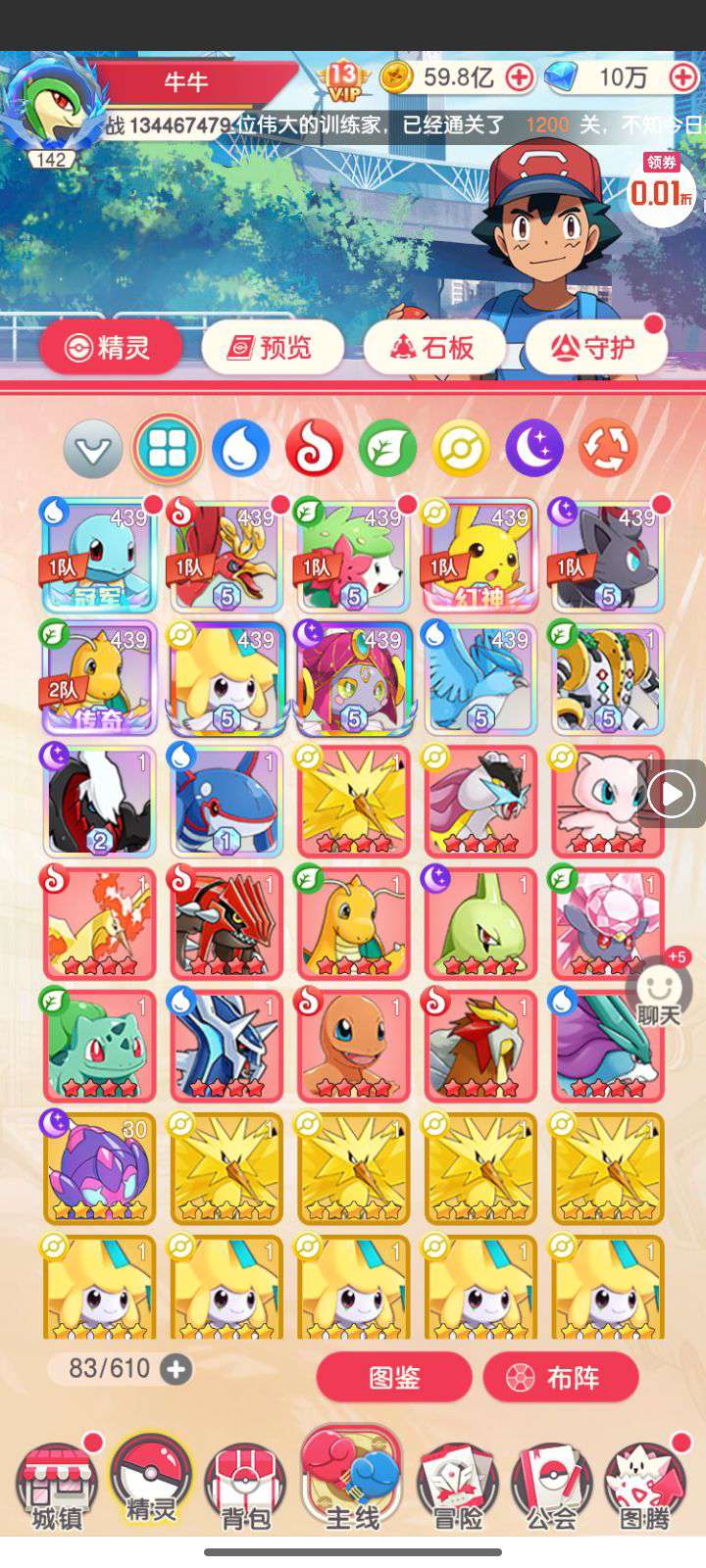
Task: Expand storage capacity next to 83/610
Action: tap(176, 1369)
